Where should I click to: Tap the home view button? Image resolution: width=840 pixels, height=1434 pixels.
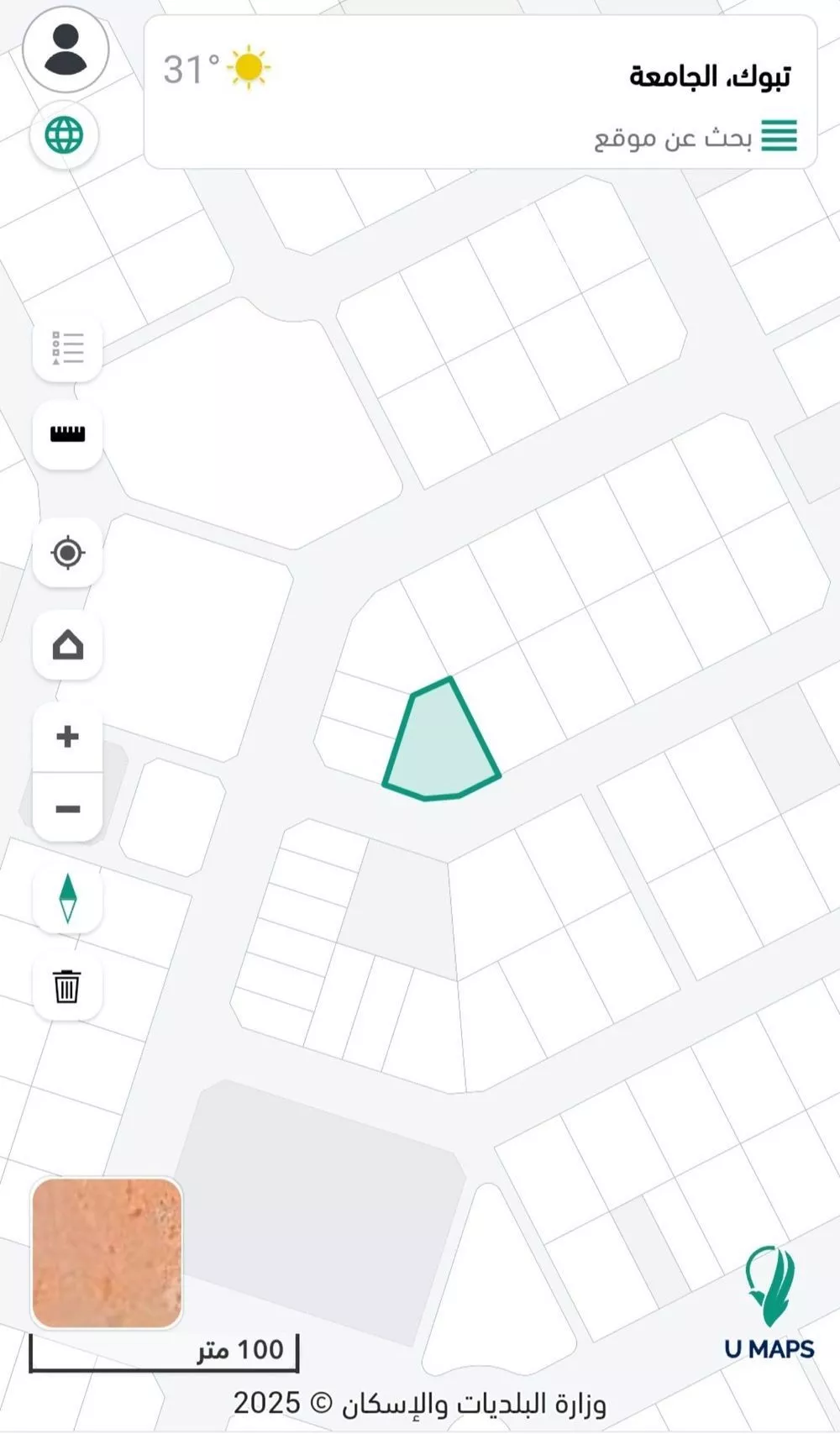[67, 645]
